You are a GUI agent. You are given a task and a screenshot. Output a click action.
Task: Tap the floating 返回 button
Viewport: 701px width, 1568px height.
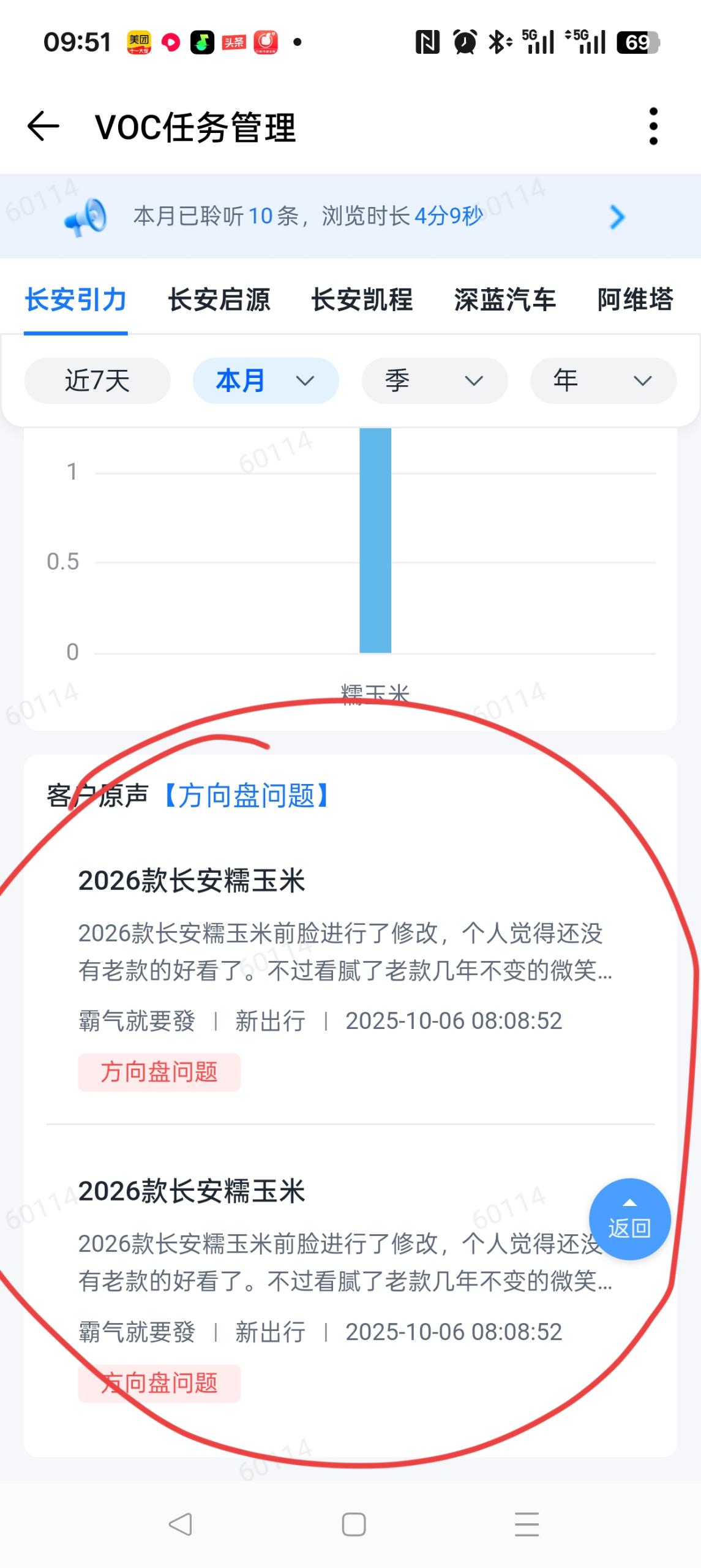pyautogui.click(x=629, y=1219)
